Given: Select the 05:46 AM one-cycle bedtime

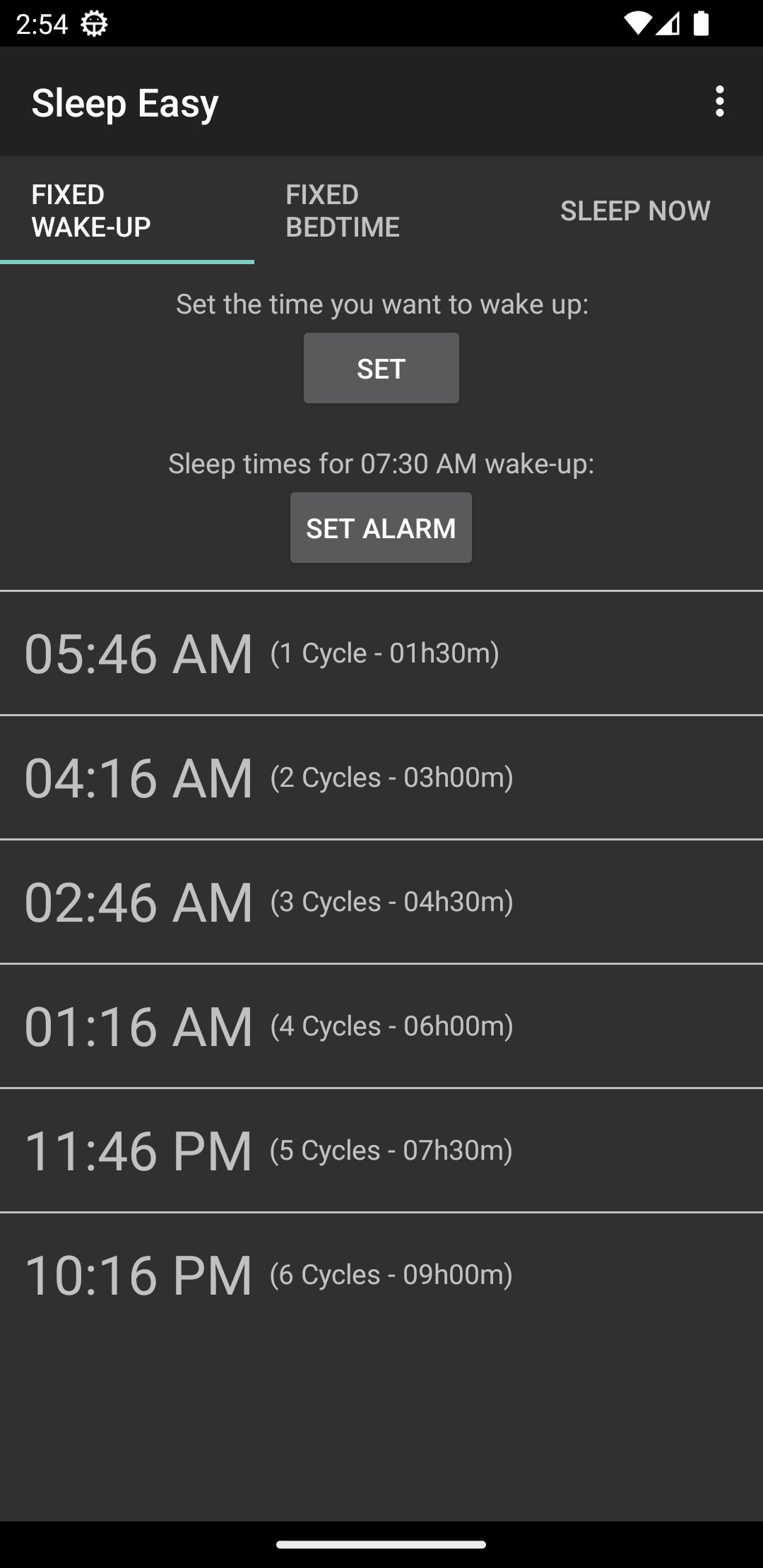Looking at the screenshot, I should [x=381, y=653].
